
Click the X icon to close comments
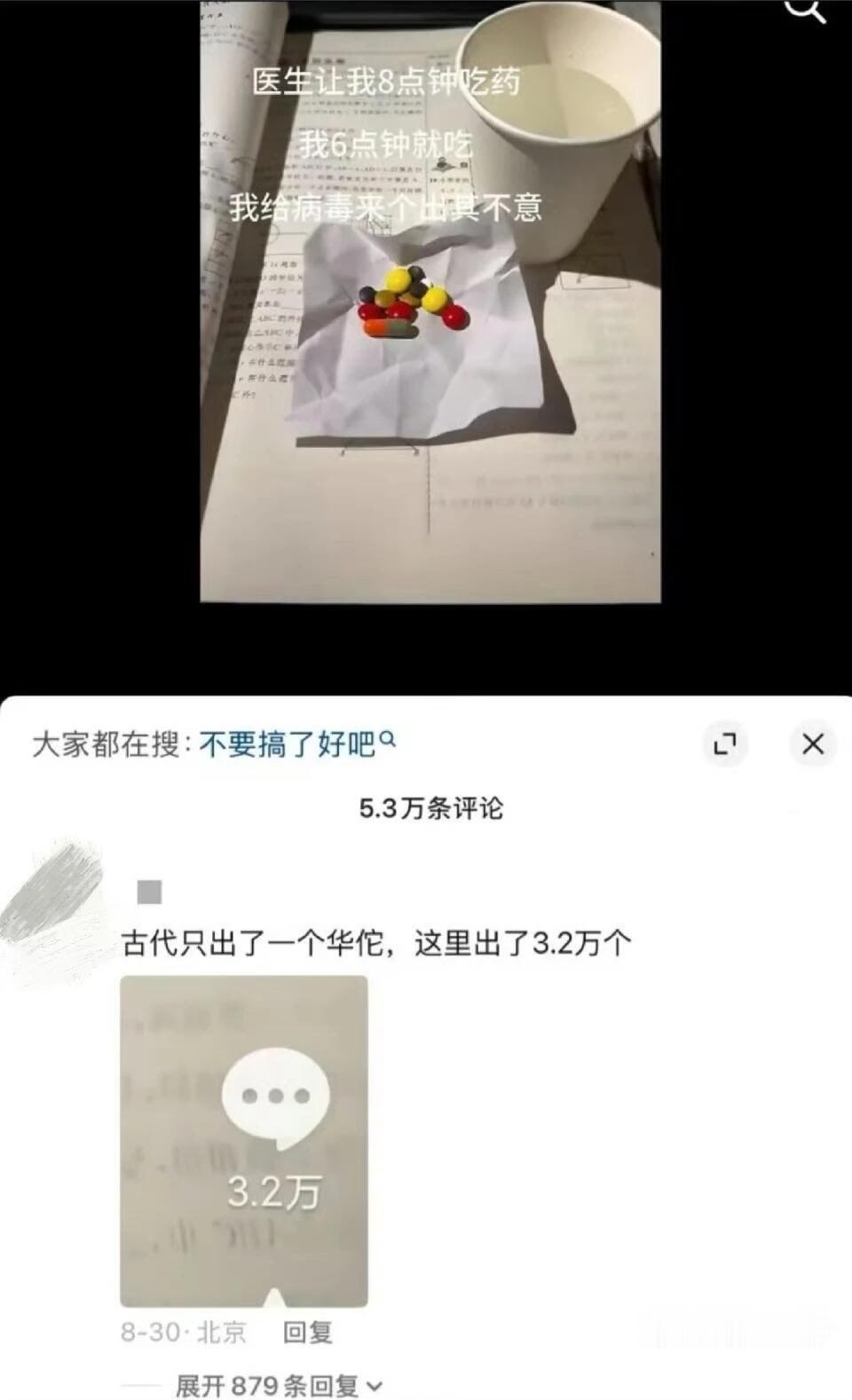(x=813, y=744)
